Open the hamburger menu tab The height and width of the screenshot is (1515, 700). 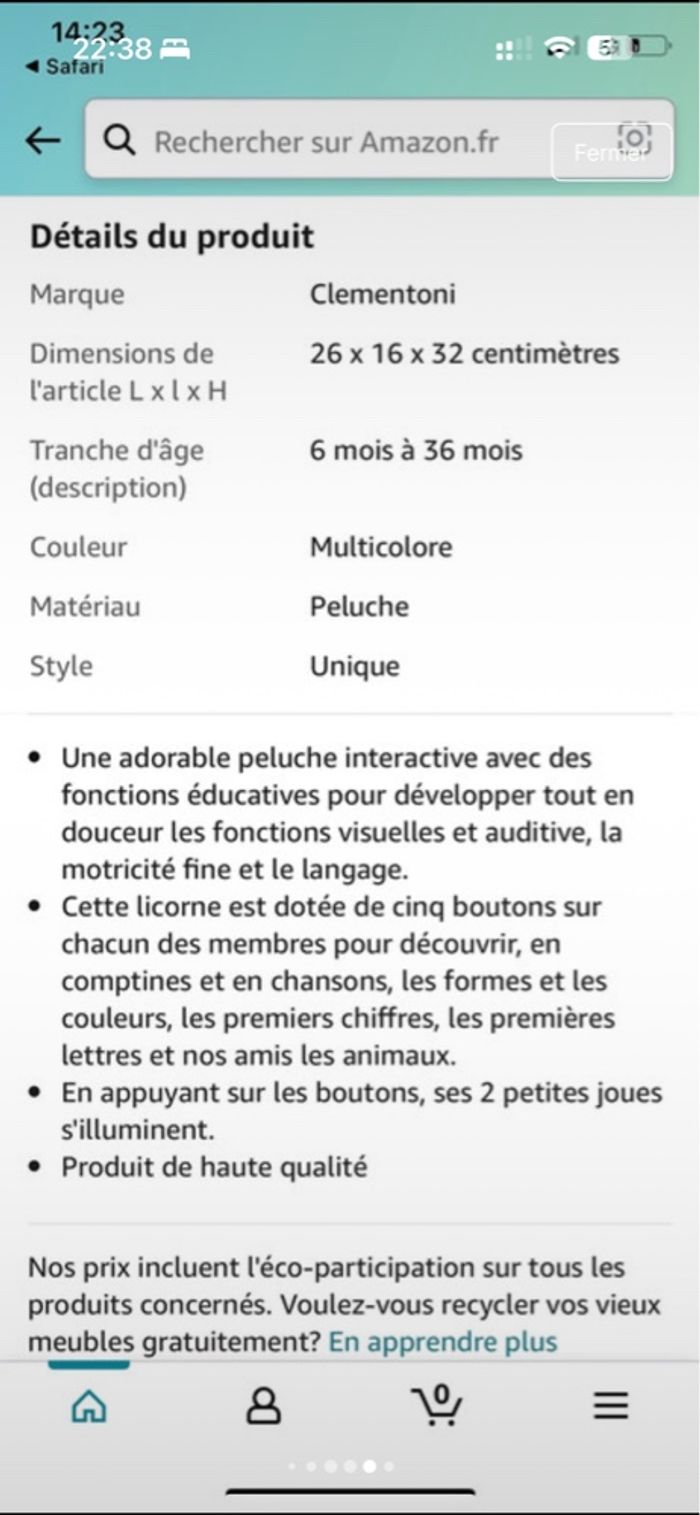610,1406
